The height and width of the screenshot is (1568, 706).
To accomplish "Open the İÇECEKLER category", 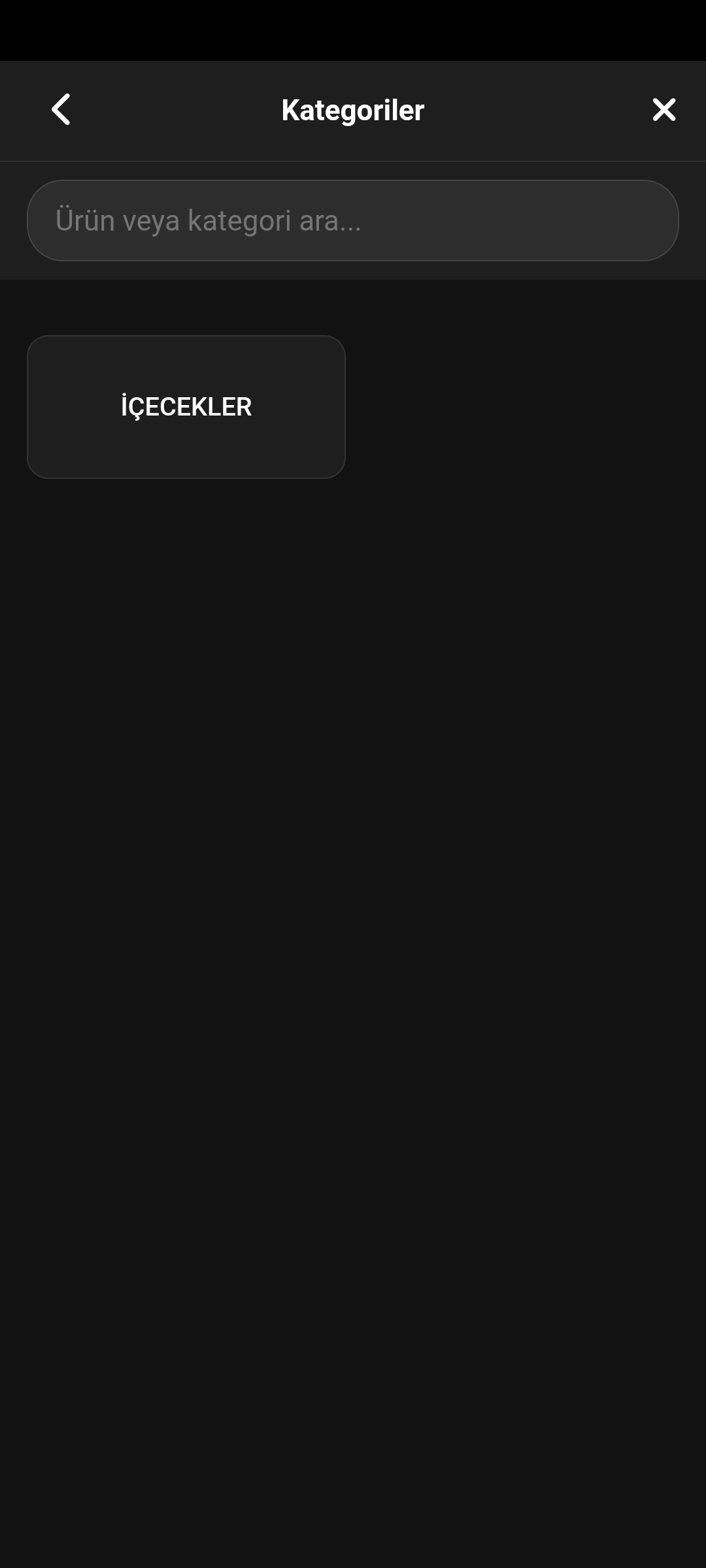I will (186, 407).
